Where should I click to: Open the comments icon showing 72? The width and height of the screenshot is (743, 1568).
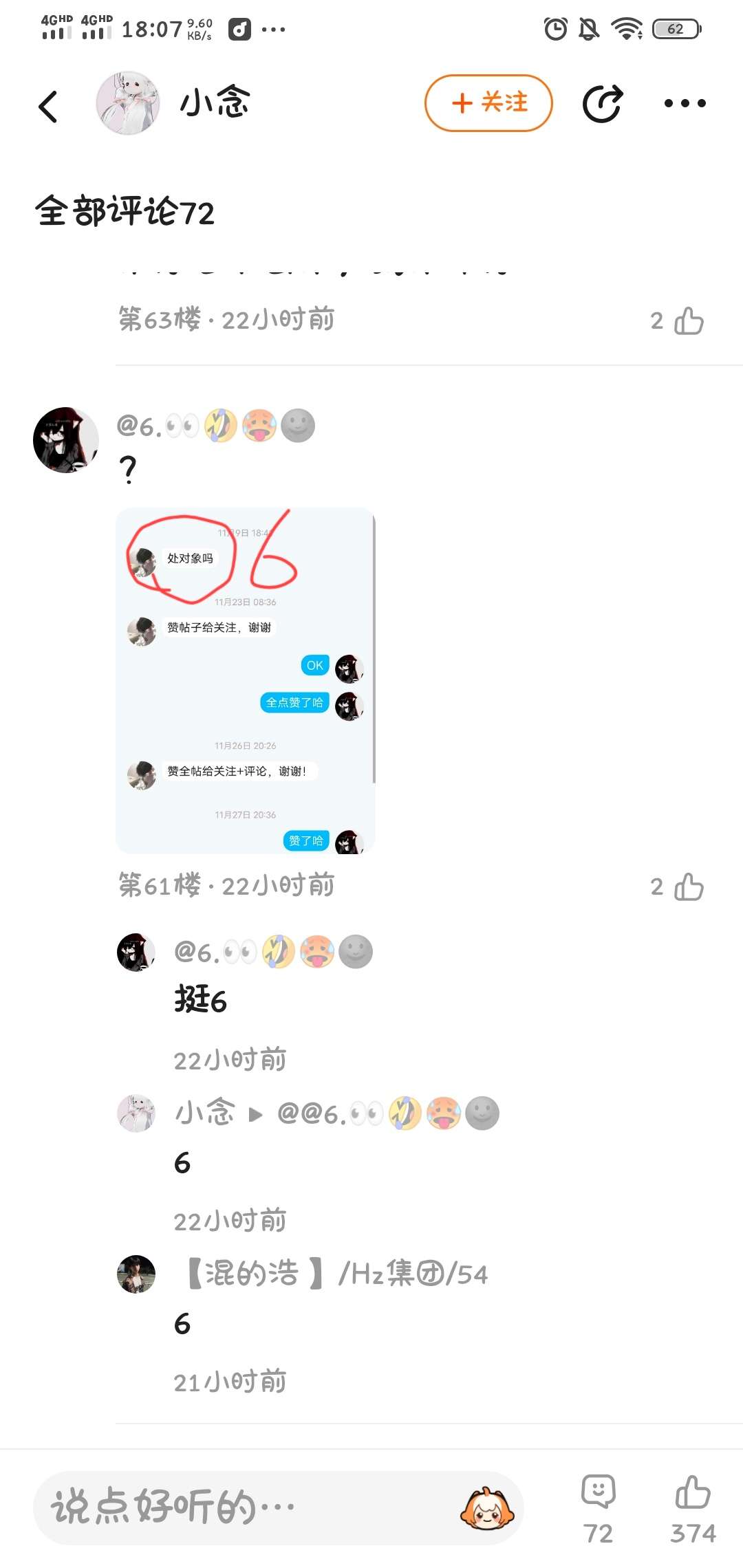click(598, 1507)
